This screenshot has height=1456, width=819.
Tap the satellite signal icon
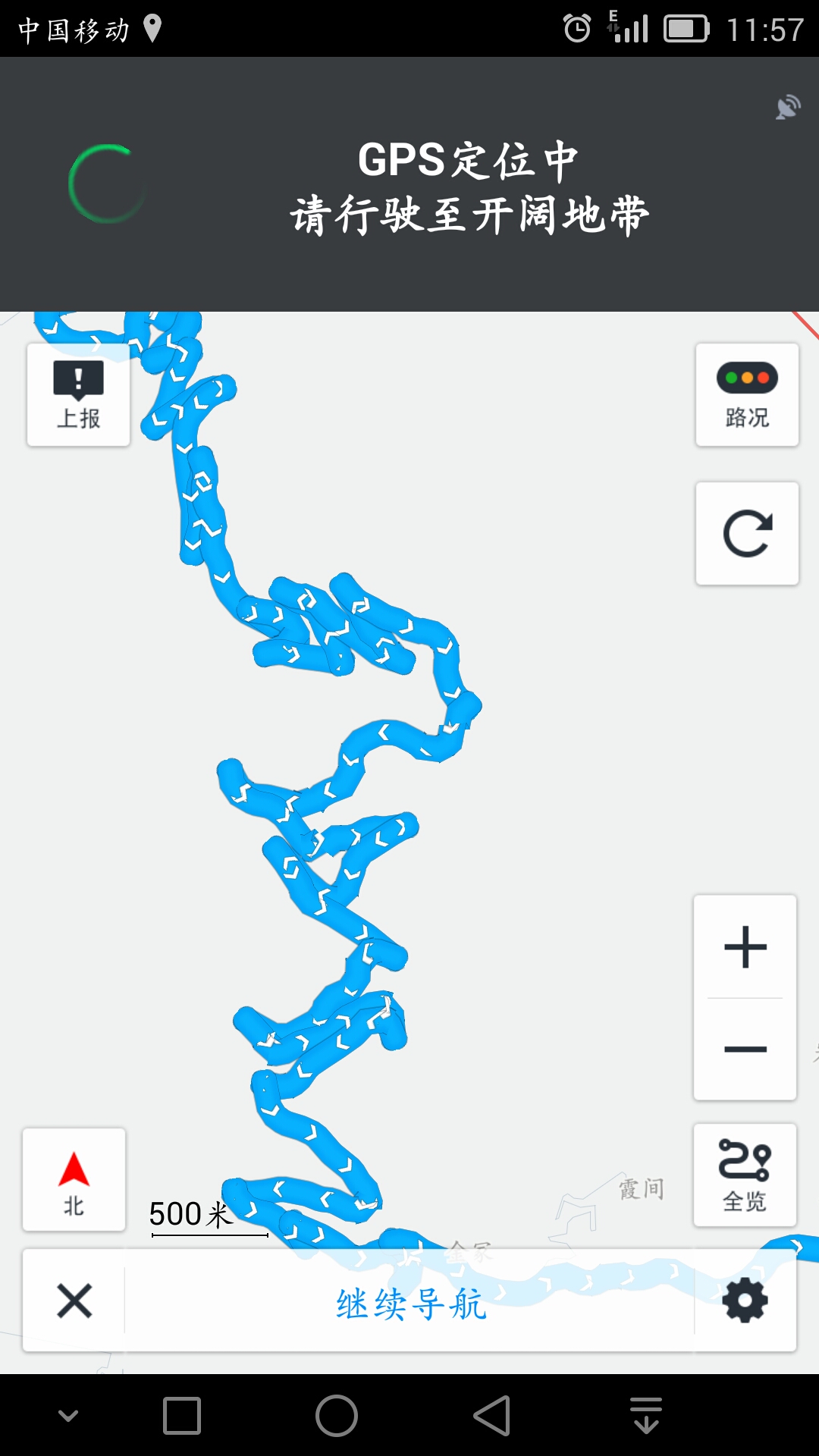(x=788, y=107)
